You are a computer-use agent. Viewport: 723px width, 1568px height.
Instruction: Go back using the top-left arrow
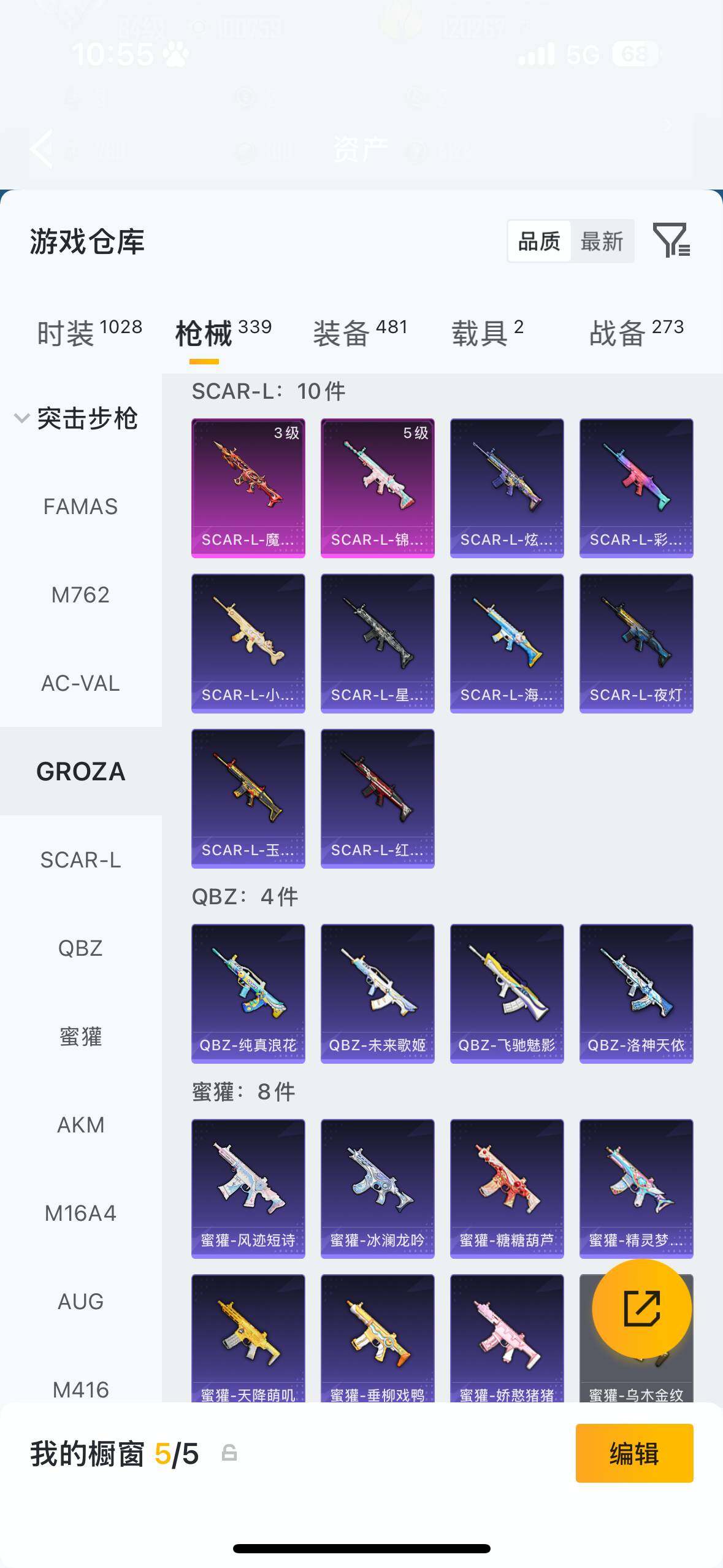42,148
